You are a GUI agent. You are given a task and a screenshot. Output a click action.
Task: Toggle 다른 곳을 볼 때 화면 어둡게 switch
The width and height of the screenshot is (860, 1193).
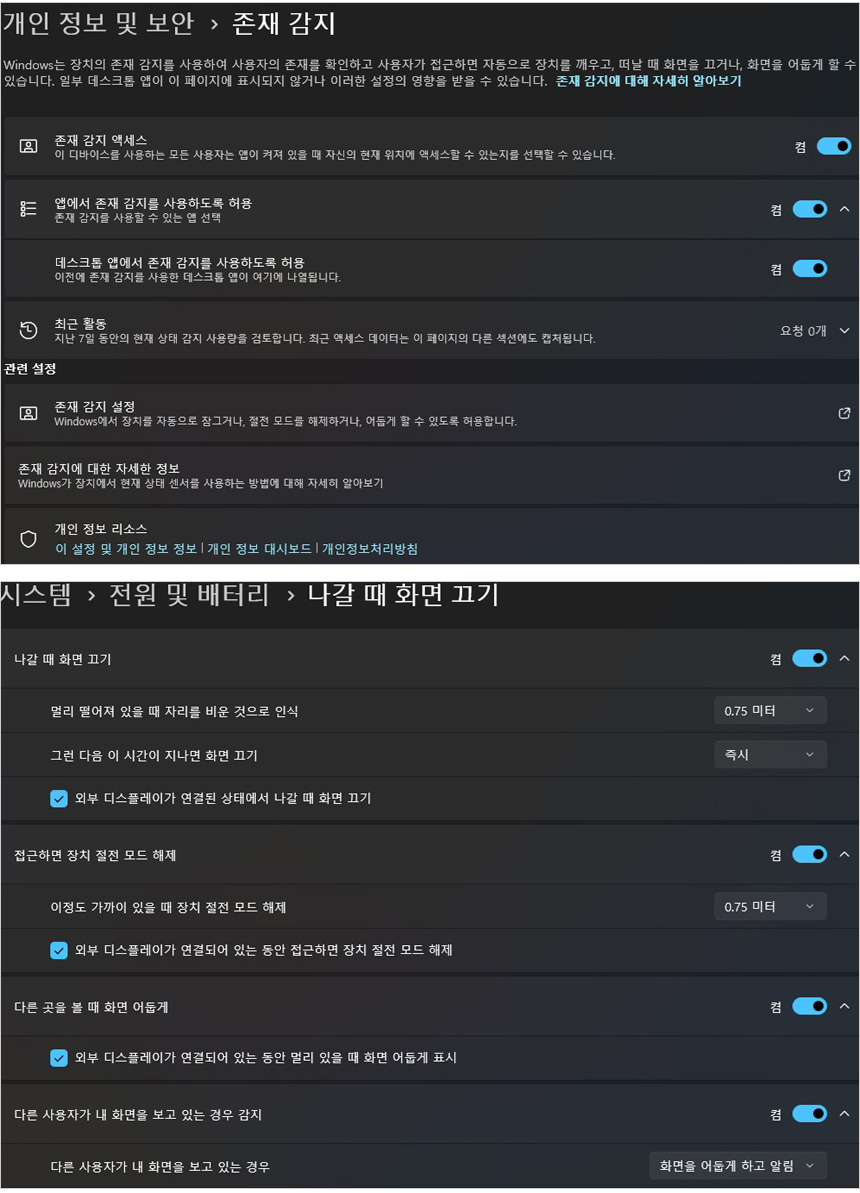coord(809,1007)
